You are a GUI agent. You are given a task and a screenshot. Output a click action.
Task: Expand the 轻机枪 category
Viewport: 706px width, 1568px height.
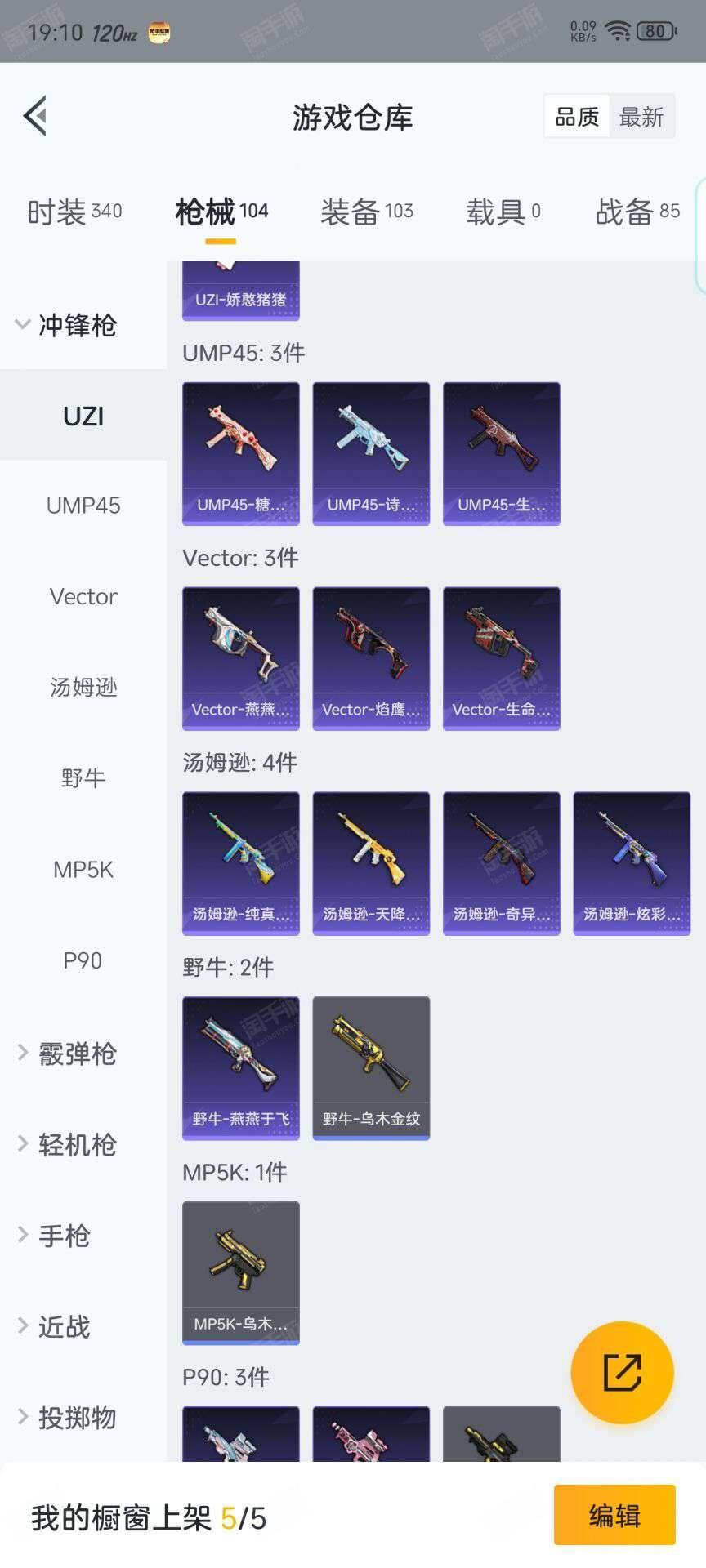(x=67, y=1145)
